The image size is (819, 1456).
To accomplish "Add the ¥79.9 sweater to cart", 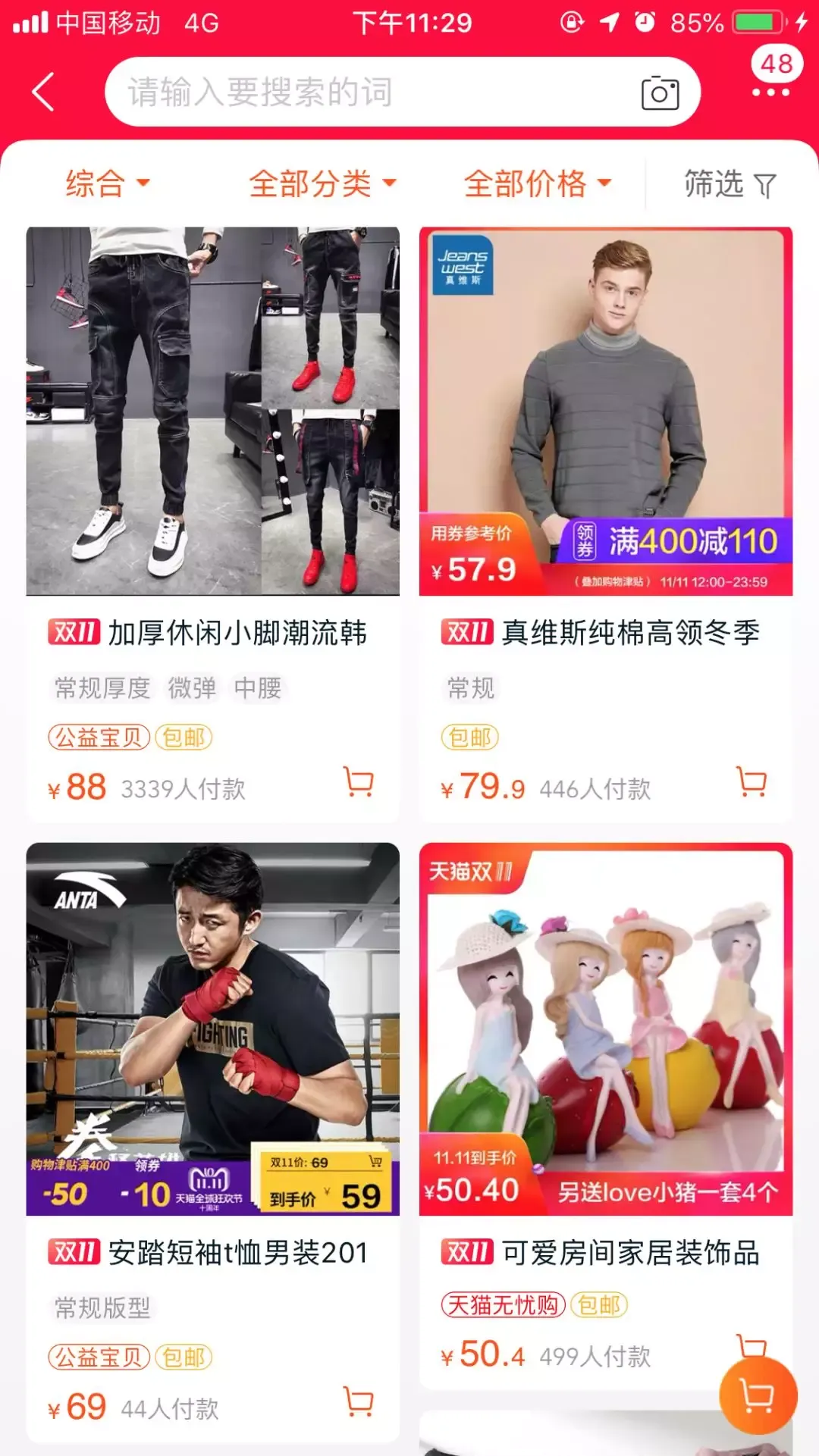I will coord(752,782).
